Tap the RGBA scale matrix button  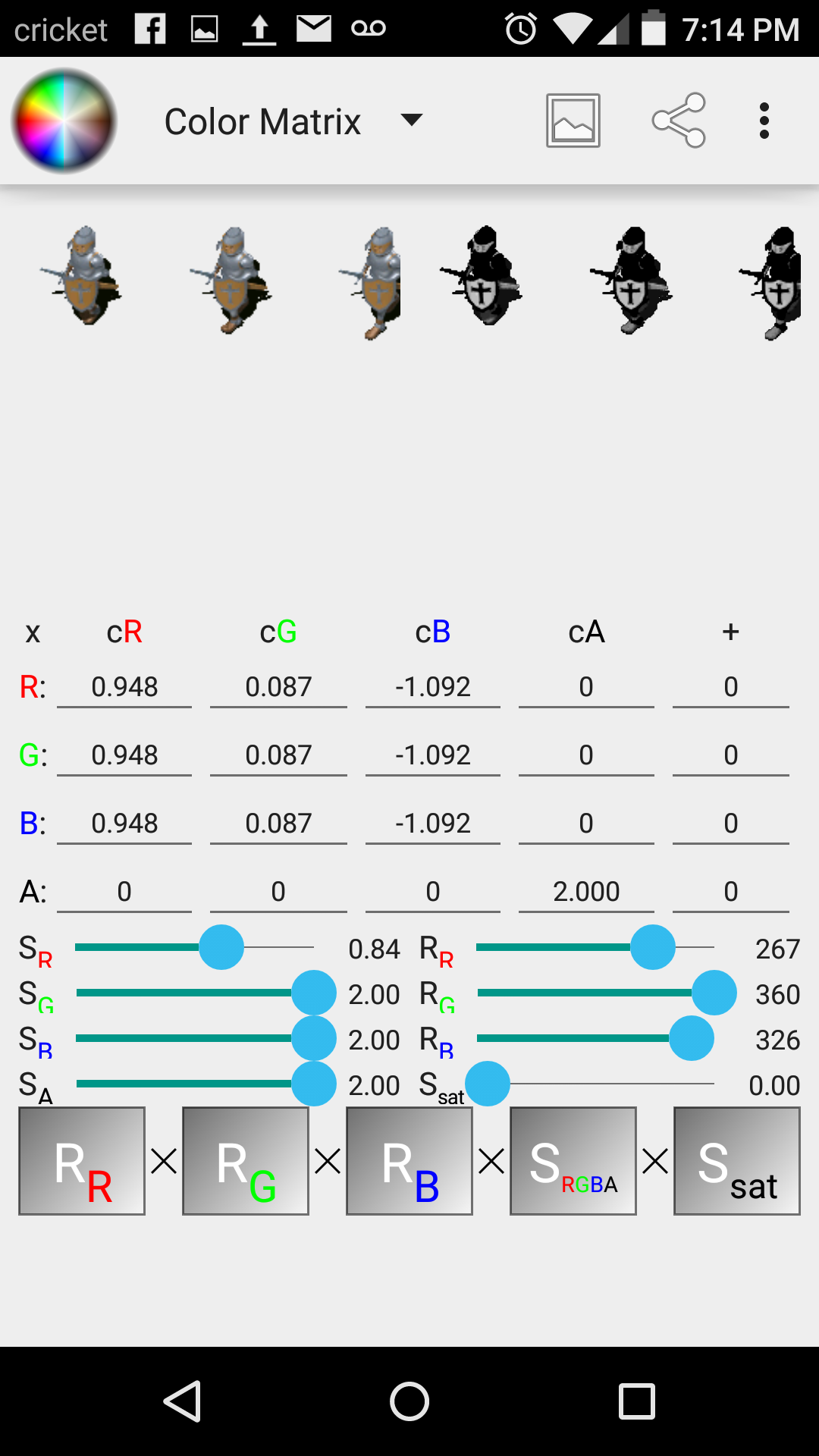point(573,1161)
